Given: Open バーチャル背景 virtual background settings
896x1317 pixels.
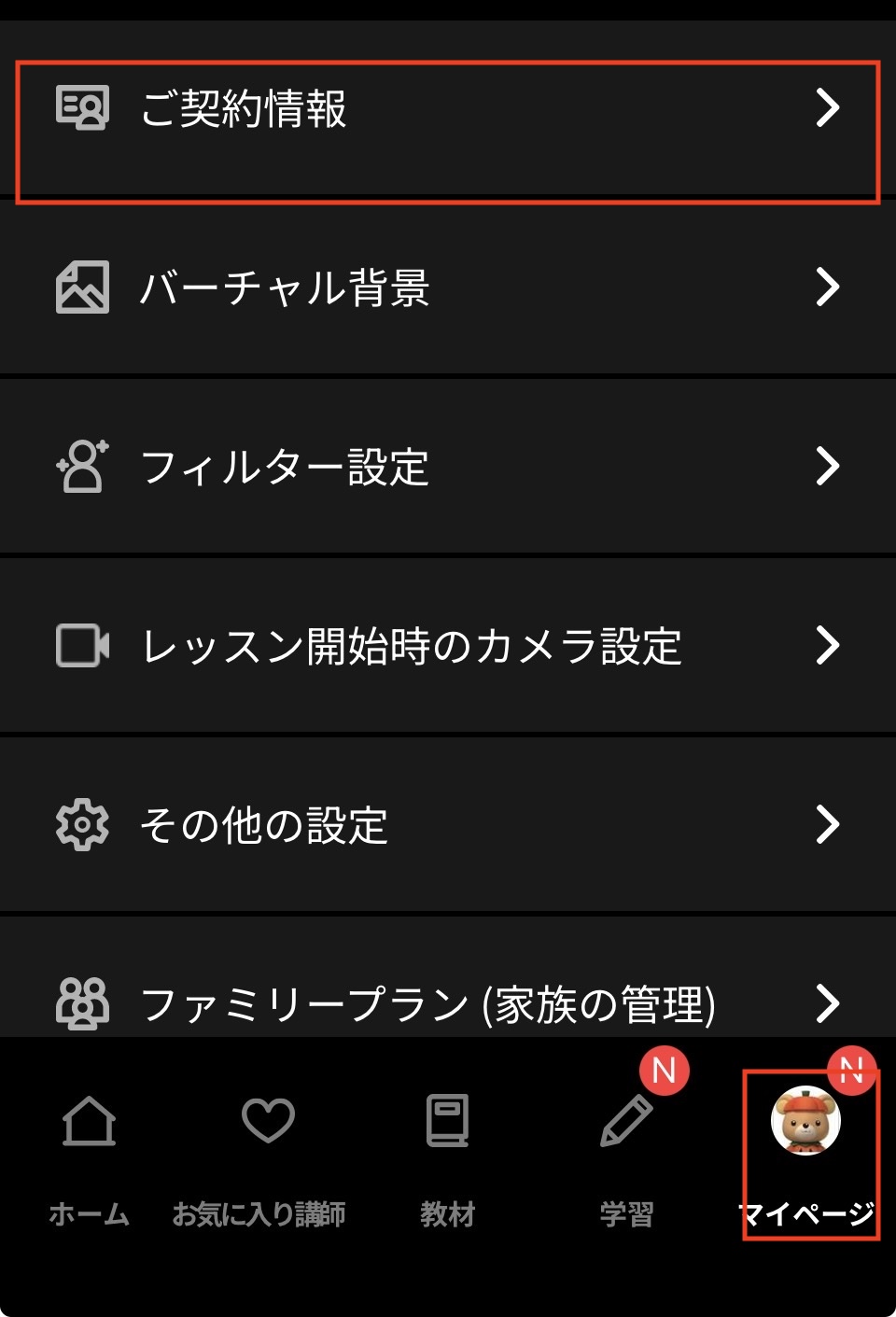Looking at the screenshot, I should click(x=448, y=287).
